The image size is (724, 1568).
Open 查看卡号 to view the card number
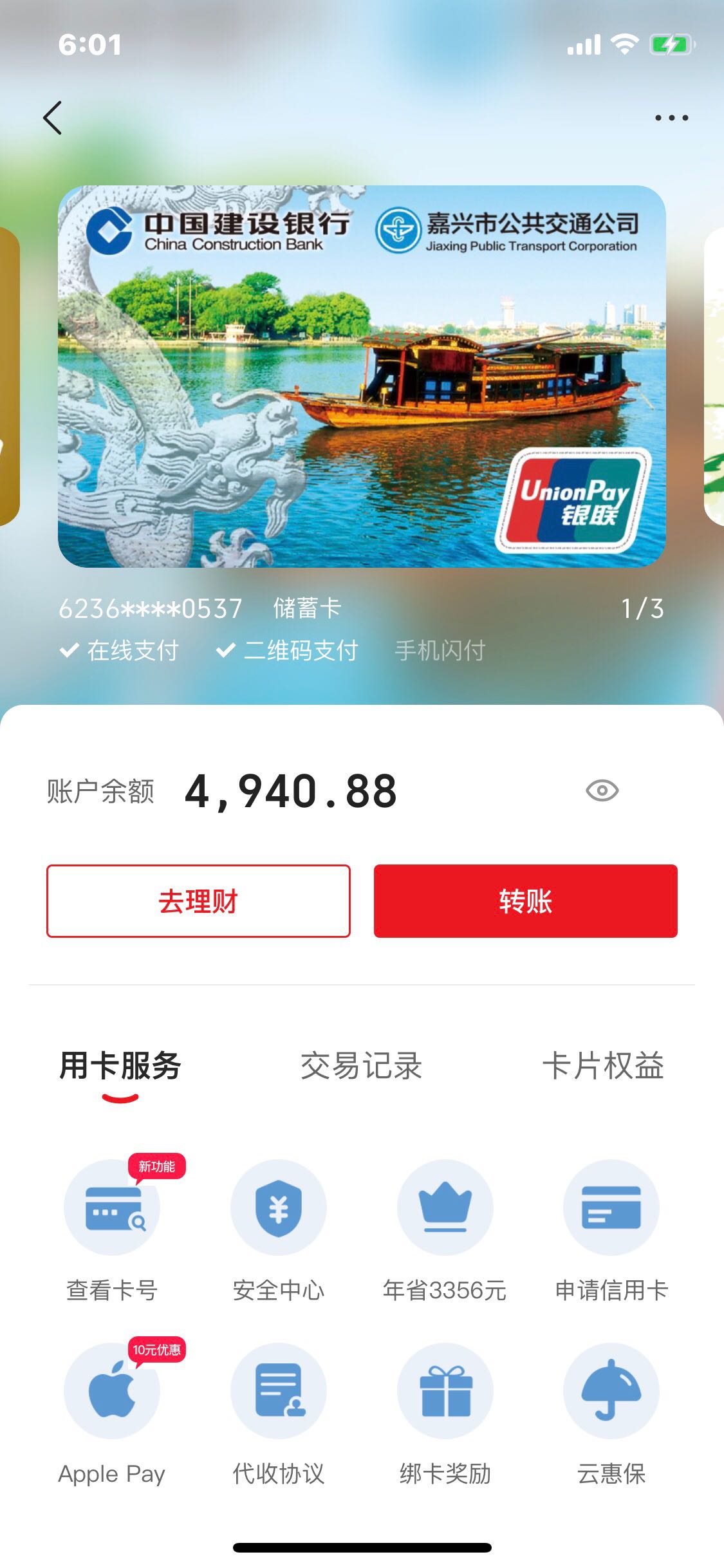click(112, 1229)
